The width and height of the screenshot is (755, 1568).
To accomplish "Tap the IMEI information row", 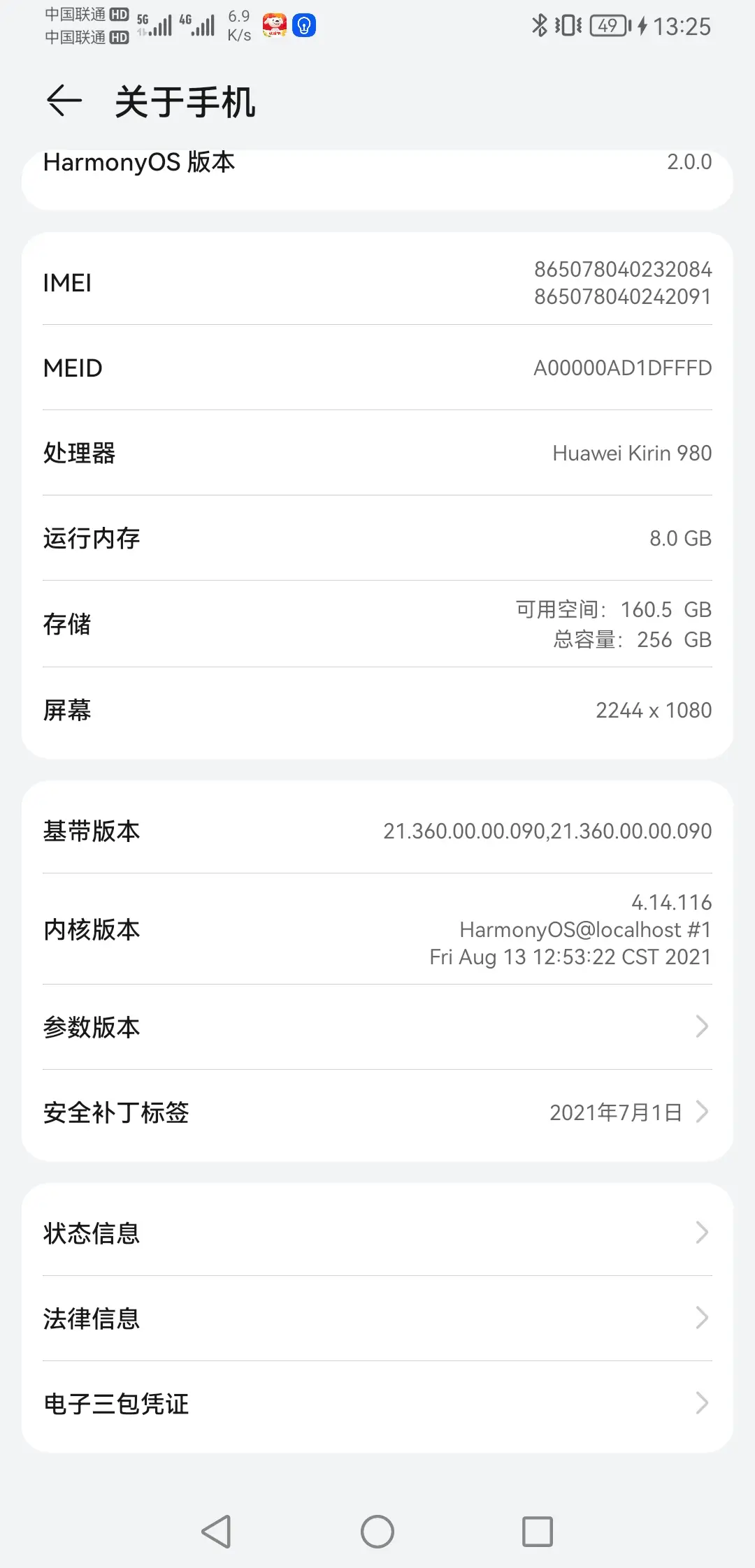I will tap(377, 283).
